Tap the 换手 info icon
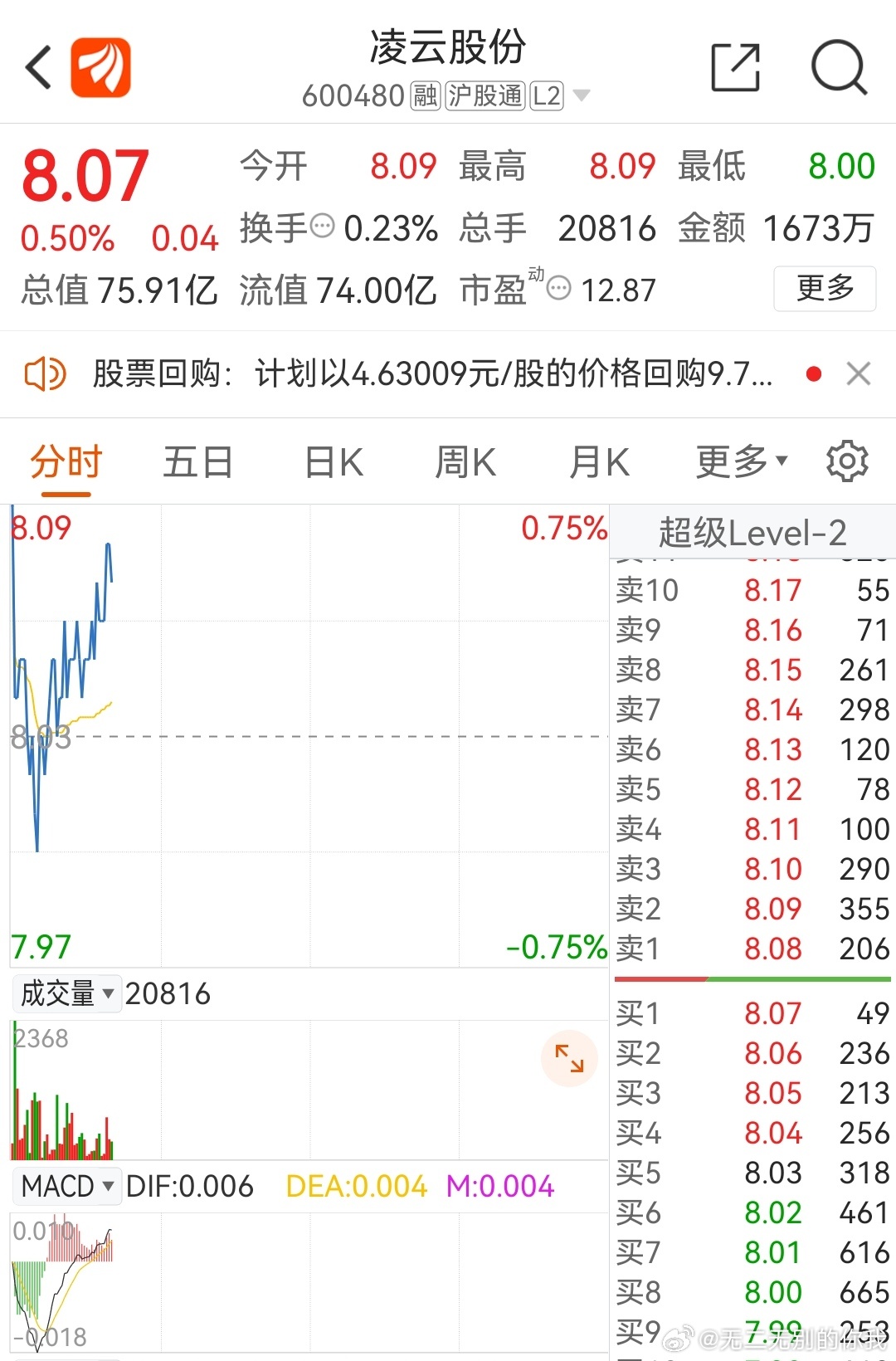 point(322,225)
